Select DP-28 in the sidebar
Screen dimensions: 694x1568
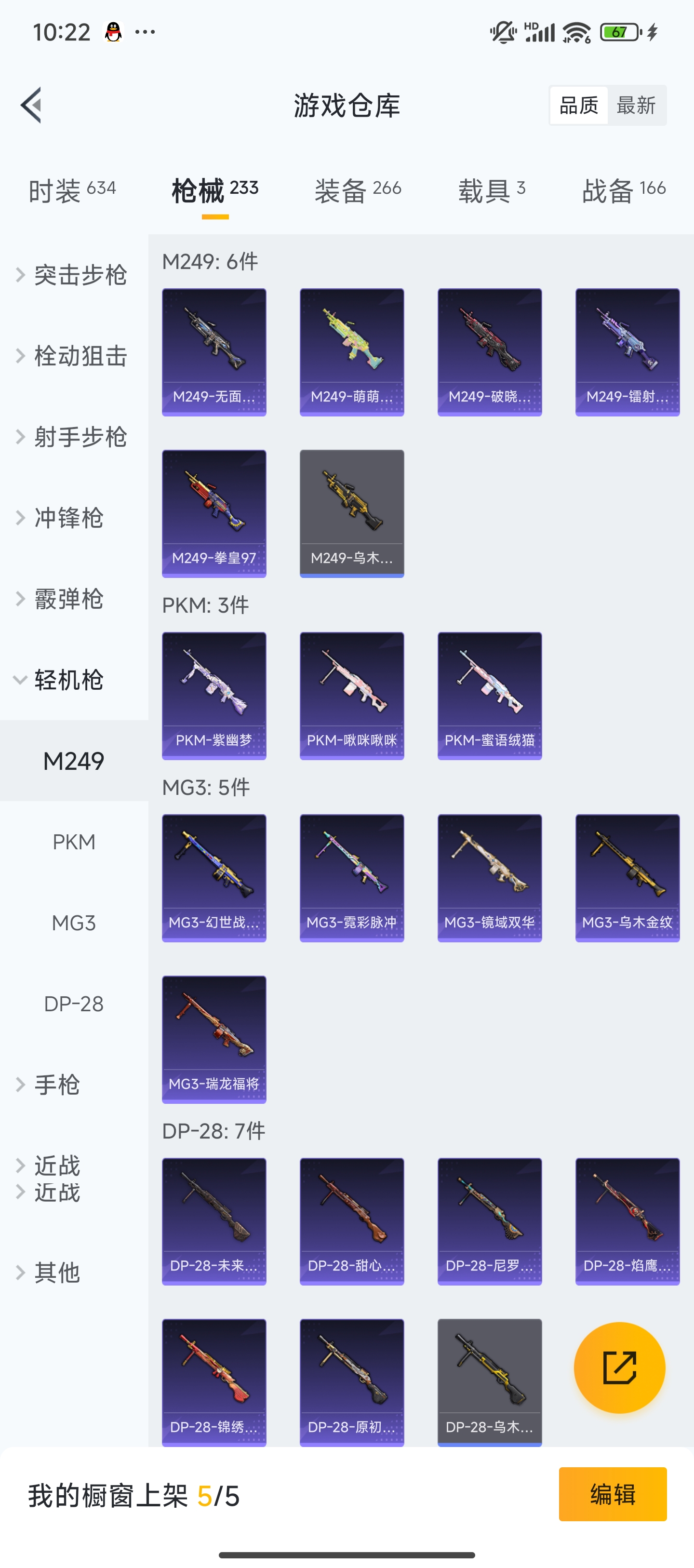74,1004
